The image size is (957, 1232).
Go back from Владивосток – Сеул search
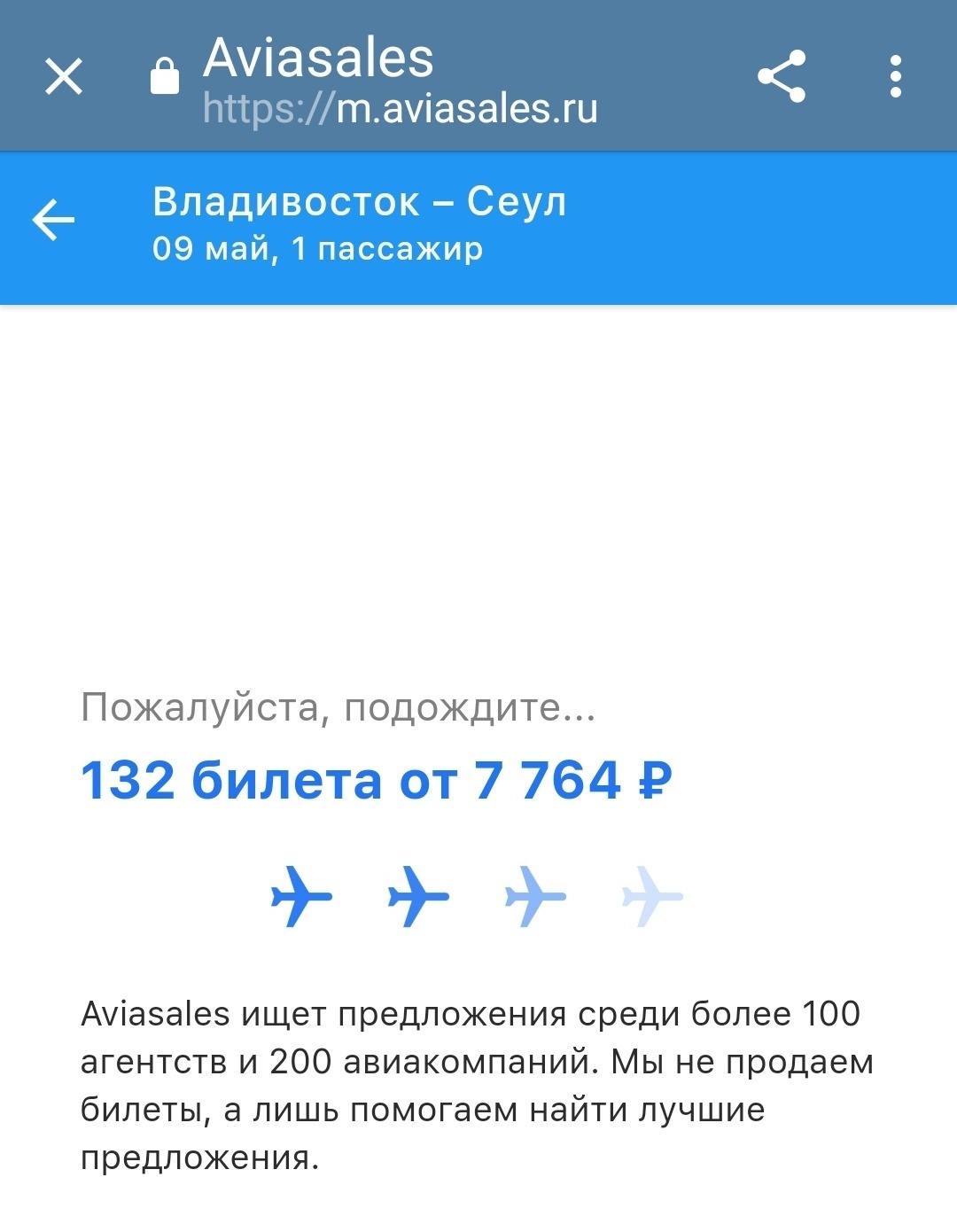click(54, 221)
